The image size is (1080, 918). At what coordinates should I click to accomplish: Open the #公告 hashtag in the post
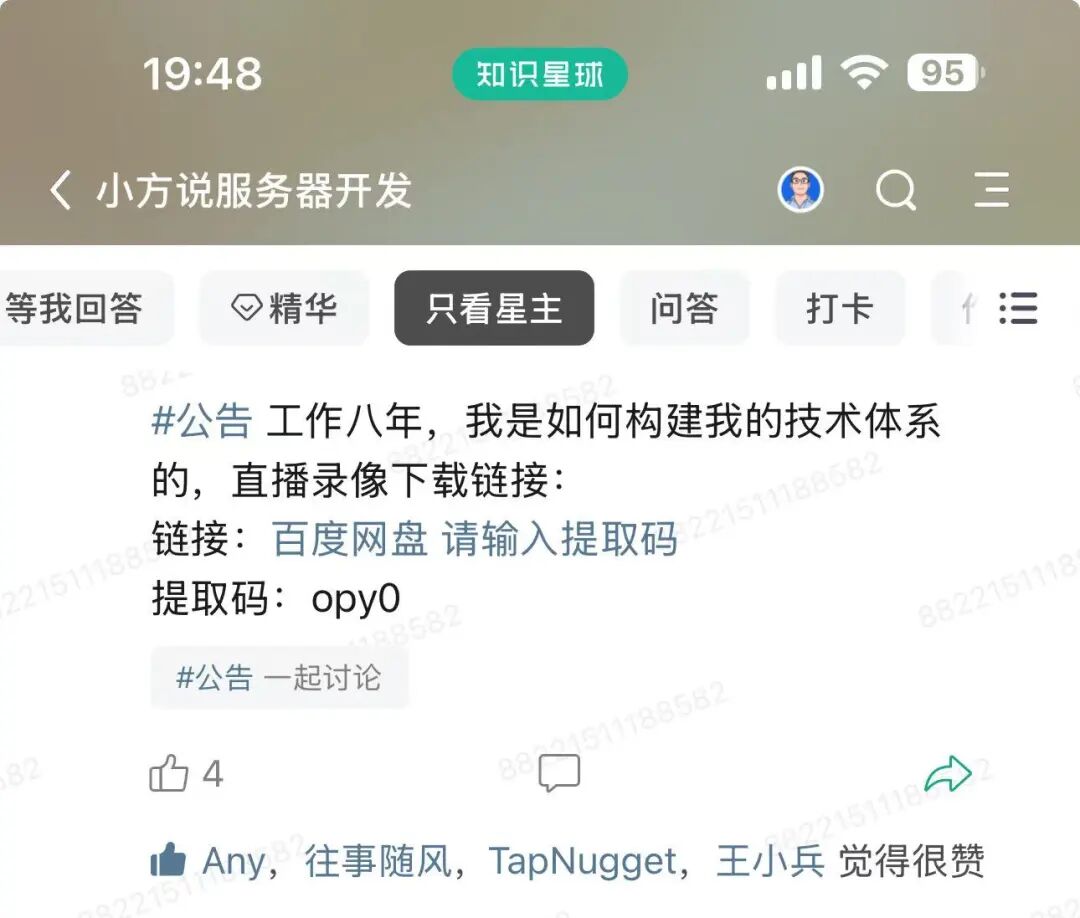(x=202, y=421)
